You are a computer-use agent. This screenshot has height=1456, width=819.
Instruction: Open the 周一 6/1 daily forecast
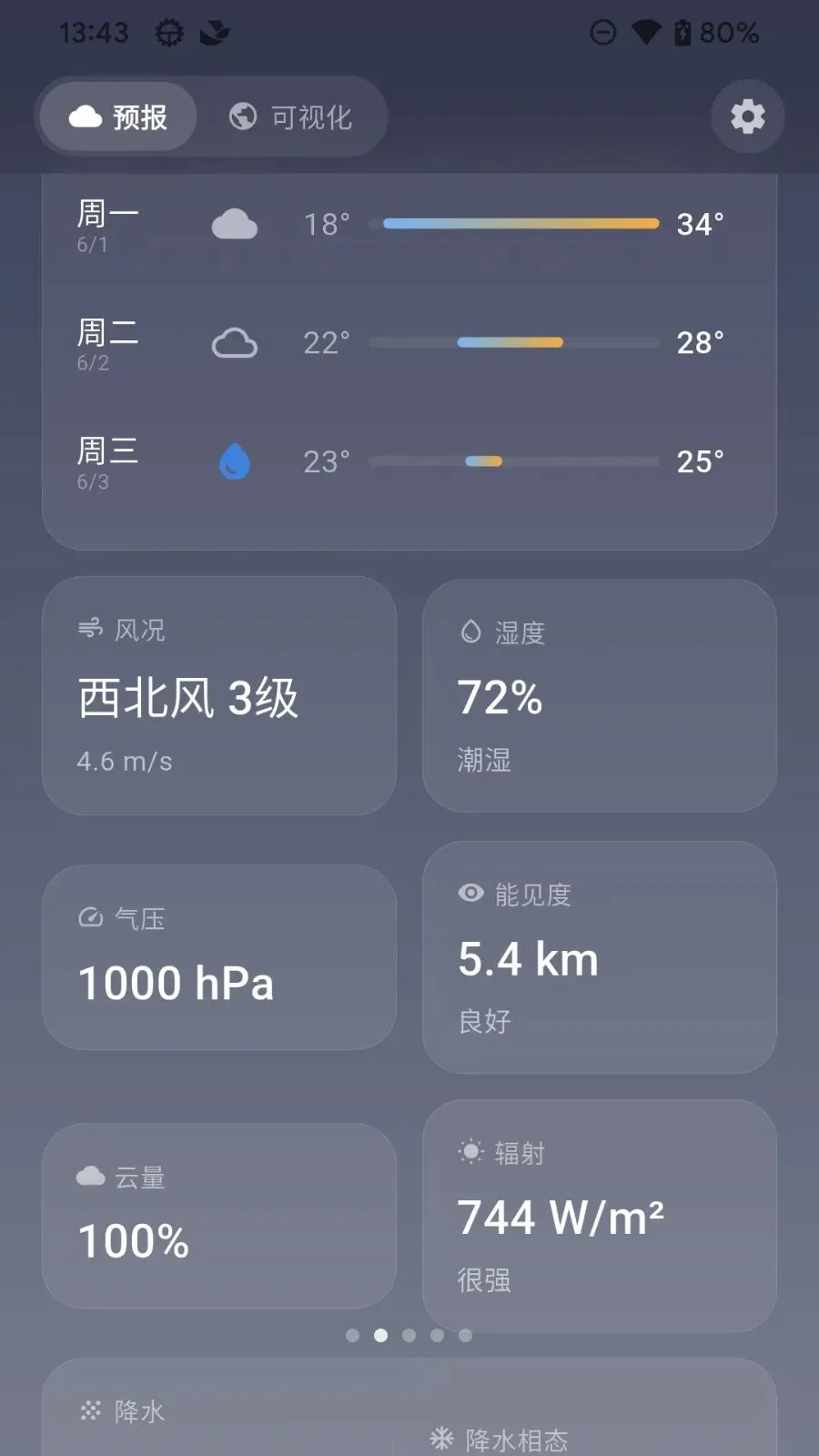pyautogui.click(x=409, y=225)
